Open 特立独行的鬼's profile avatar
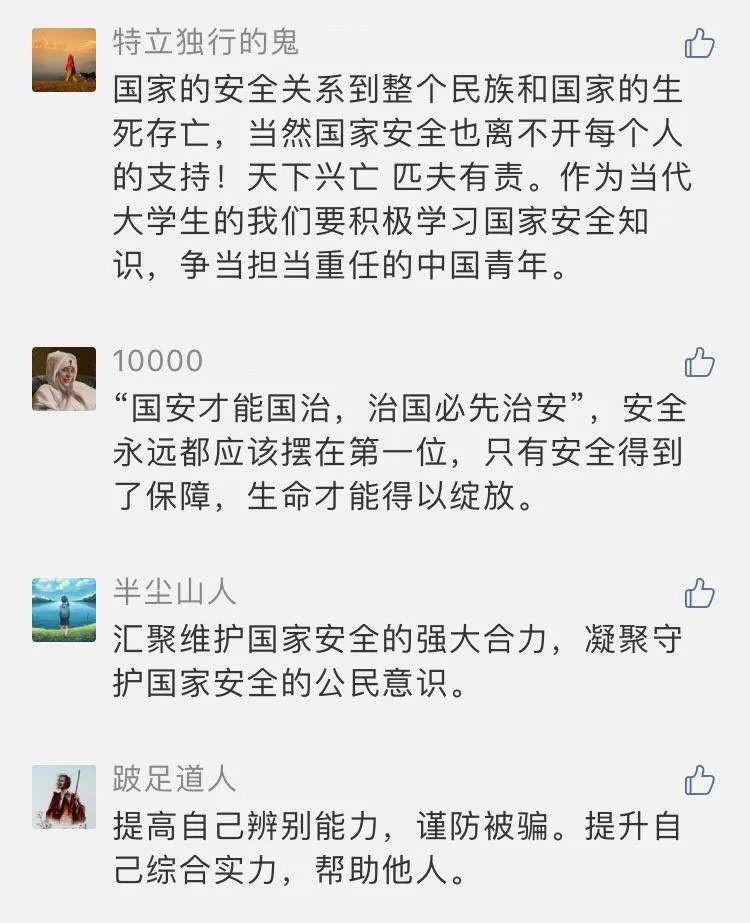This screenshot has height=923, width=750. pos(64,60)
